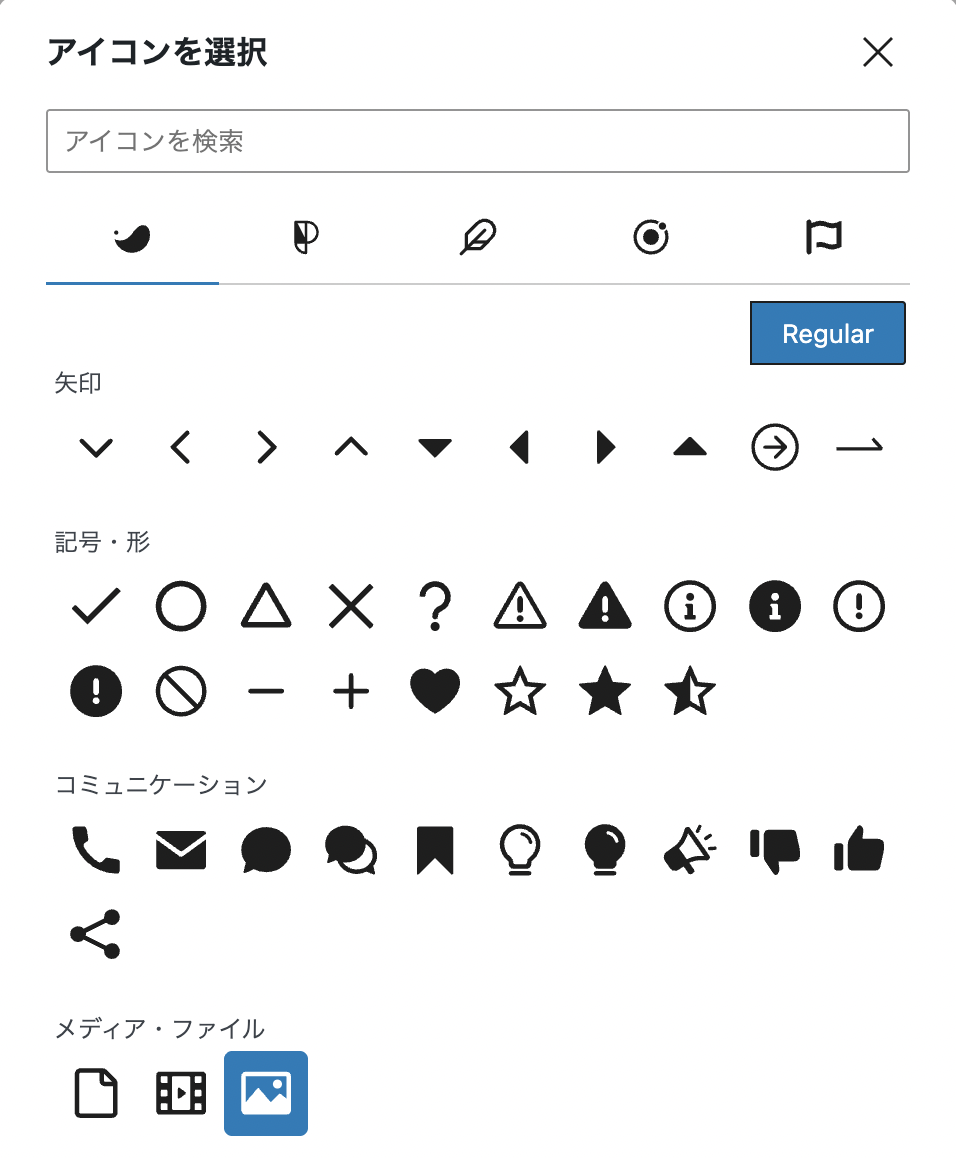Choose the half-filled star icon
Image resolution: width=956 pixels, height=1158 pixels.
pyautogui.click(x=690, y=692)
